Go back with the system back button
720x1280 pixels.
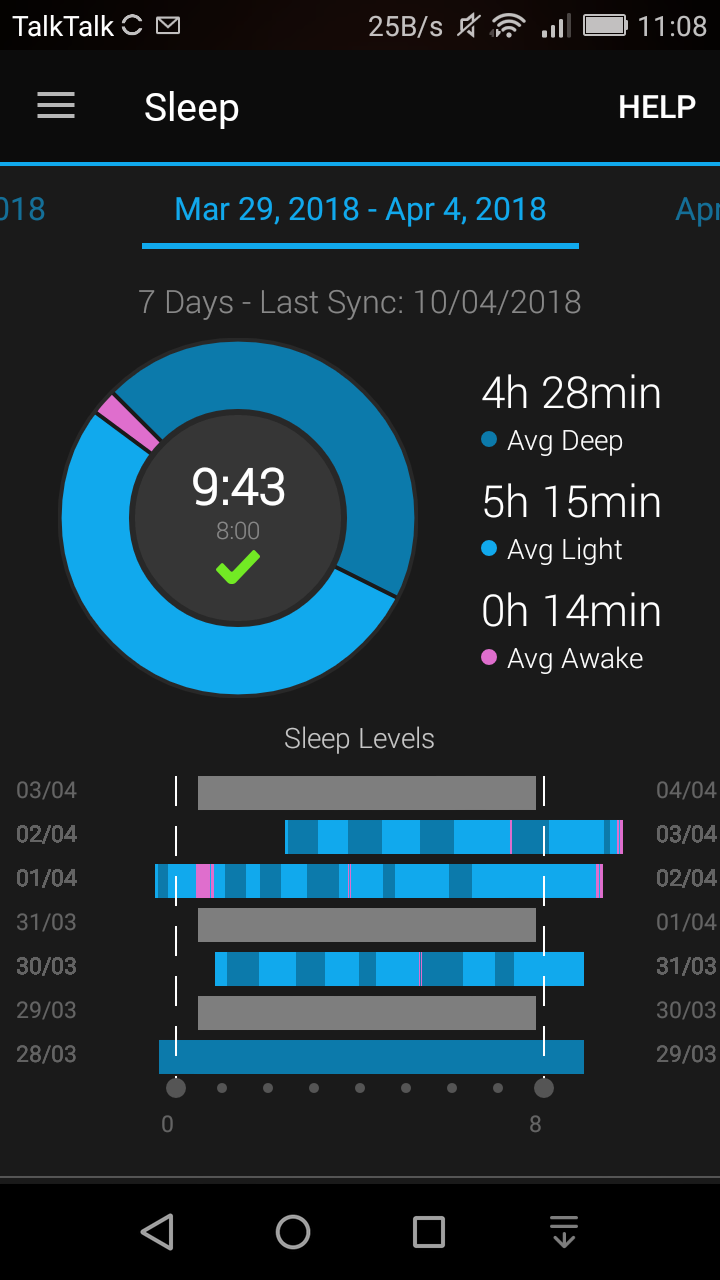point(157,1232)
